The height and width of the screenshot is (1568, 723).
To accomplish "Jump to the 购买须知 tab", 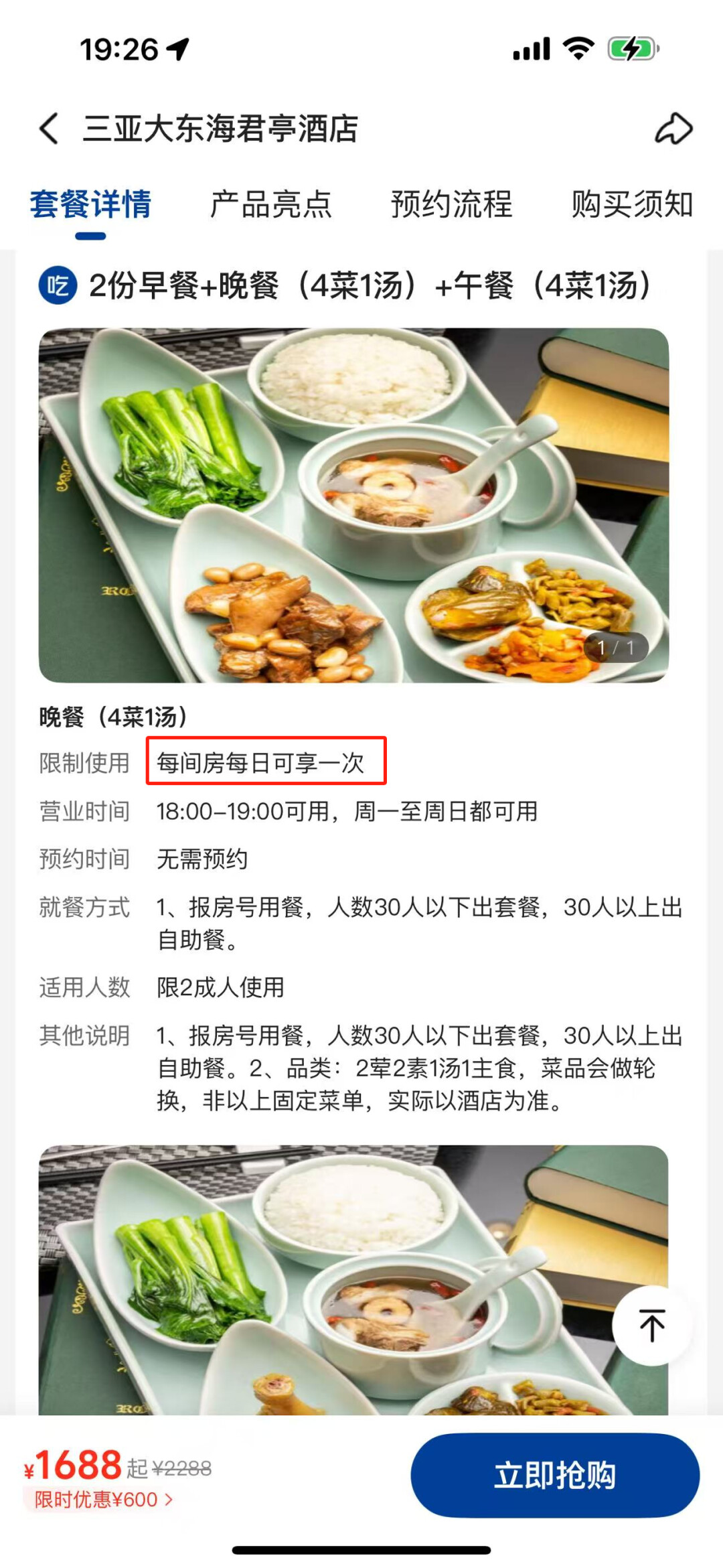I will coord(632,204).
